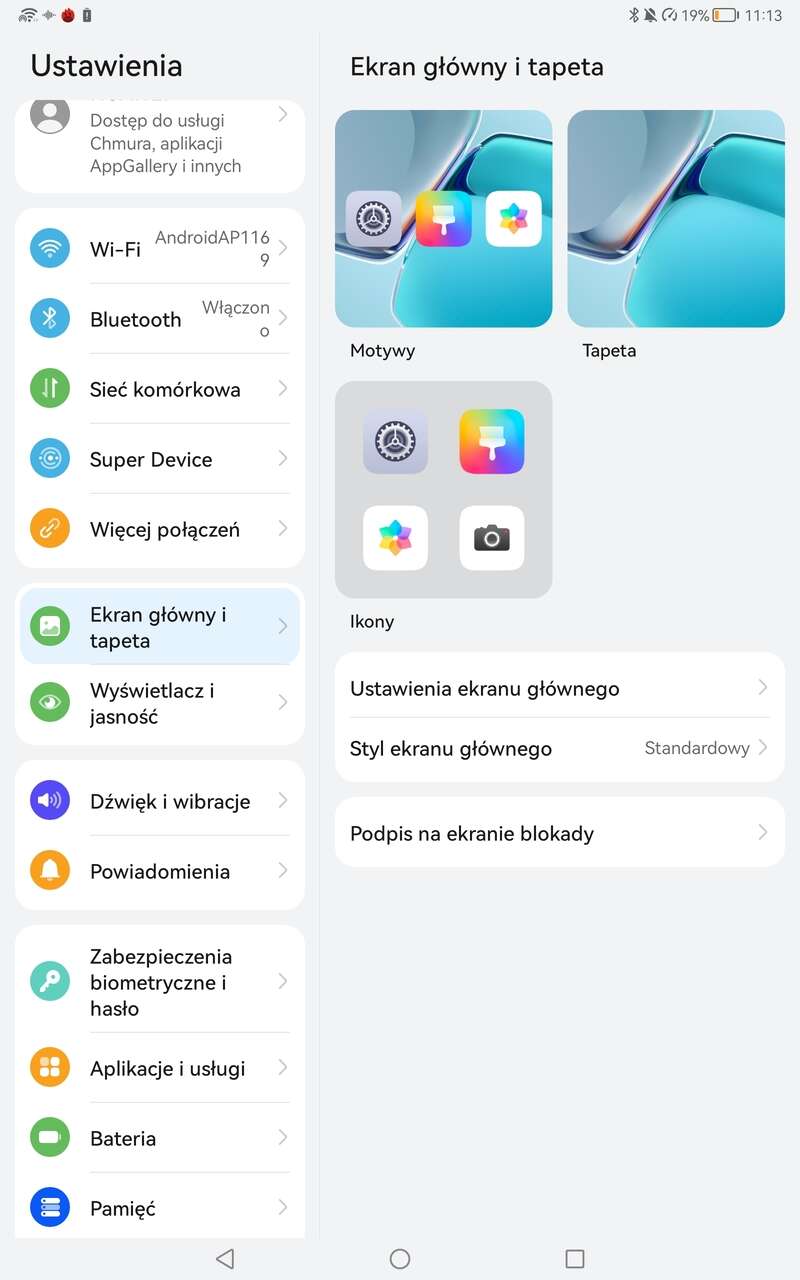The width and height of the screenshot is (800, 1280).
Task: Open the Ikony icons tile
Action: 443,490
